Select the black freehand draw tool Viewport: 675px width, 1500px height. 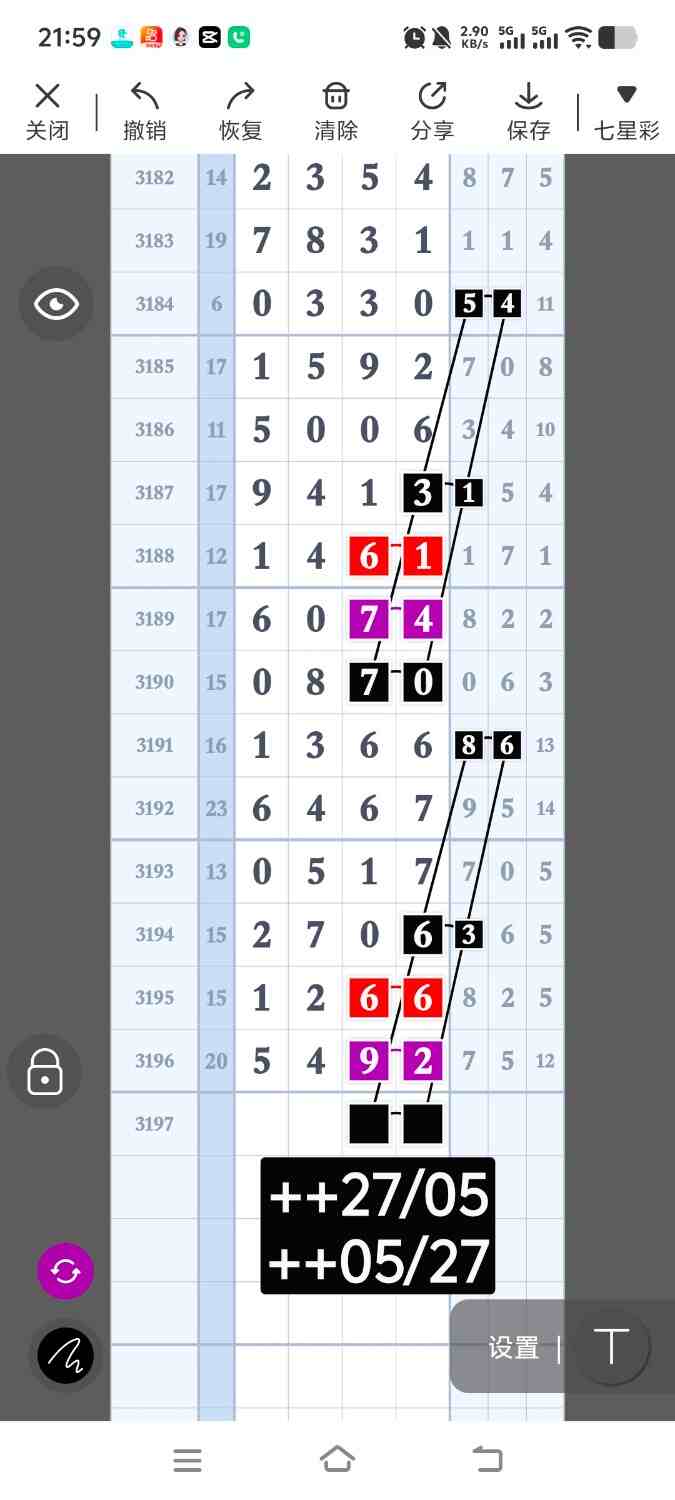point(65,1356)
